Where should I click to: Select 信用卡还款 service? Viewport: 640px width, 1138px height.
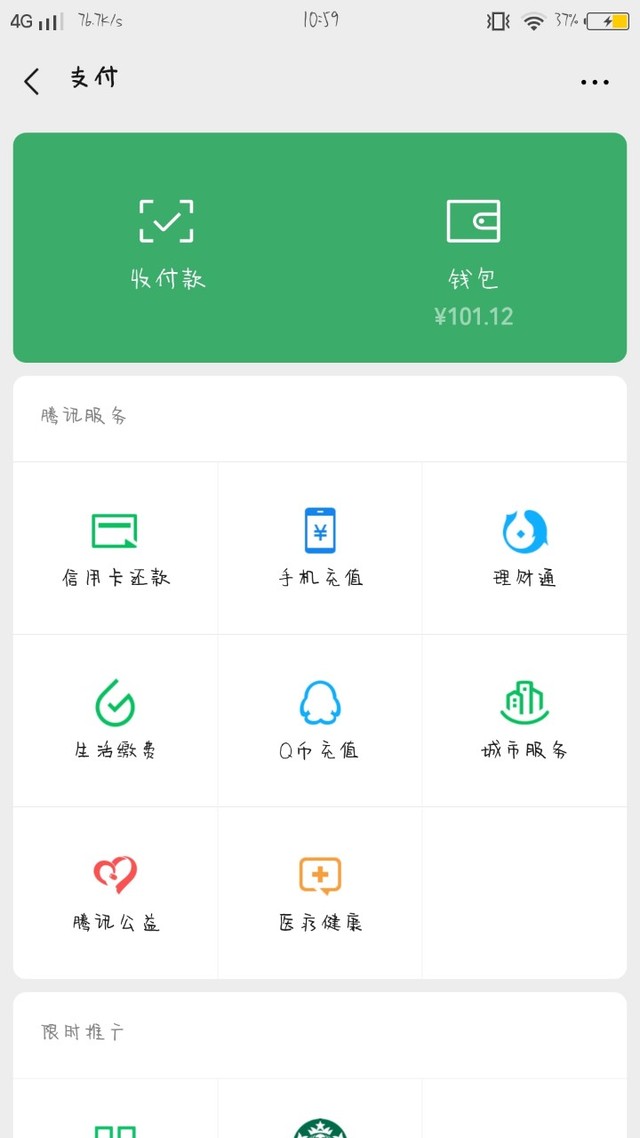pos(115,548)
